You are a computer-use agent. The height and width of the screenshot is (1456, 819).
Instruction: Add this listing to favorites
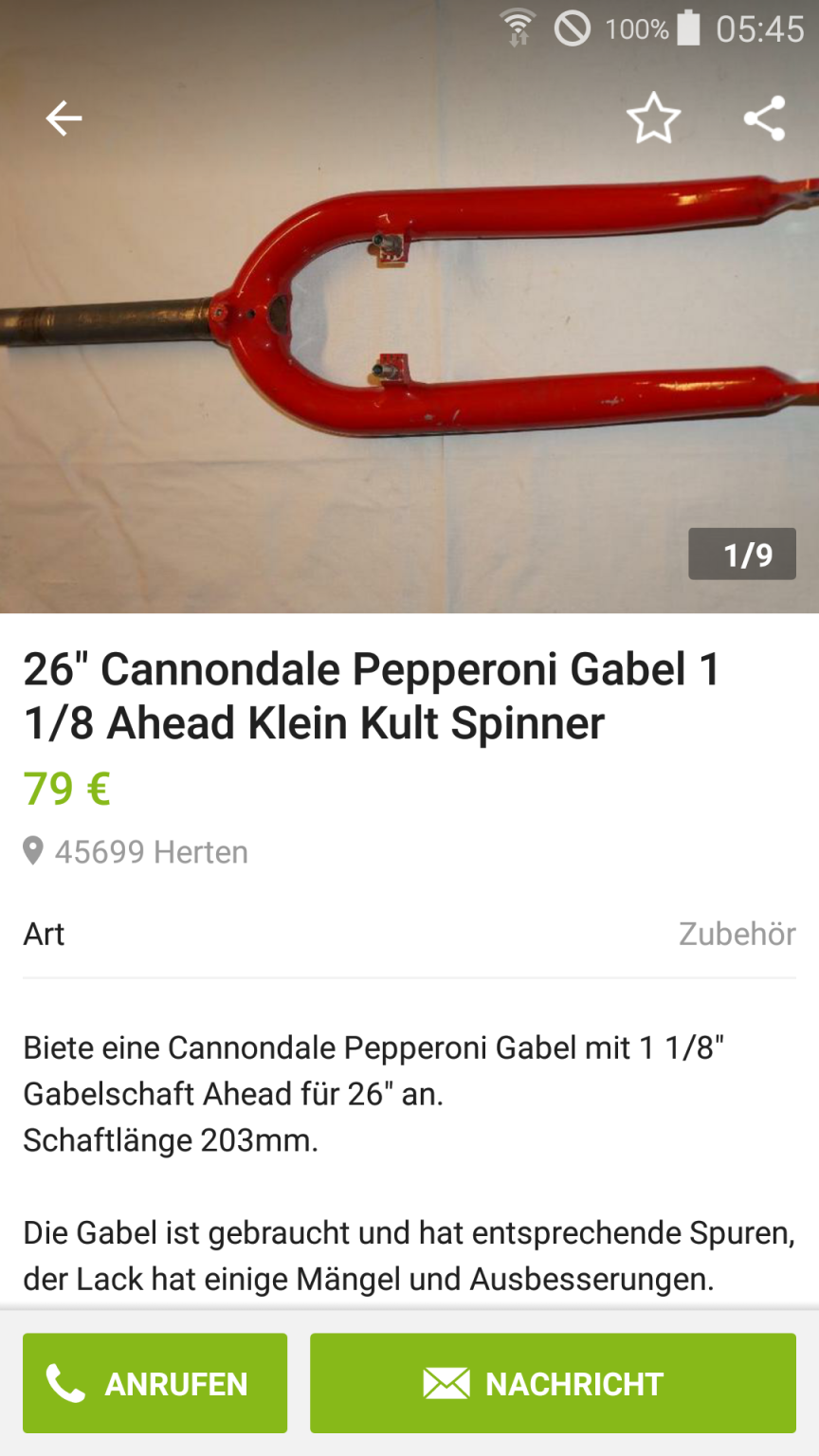point(653,118)
